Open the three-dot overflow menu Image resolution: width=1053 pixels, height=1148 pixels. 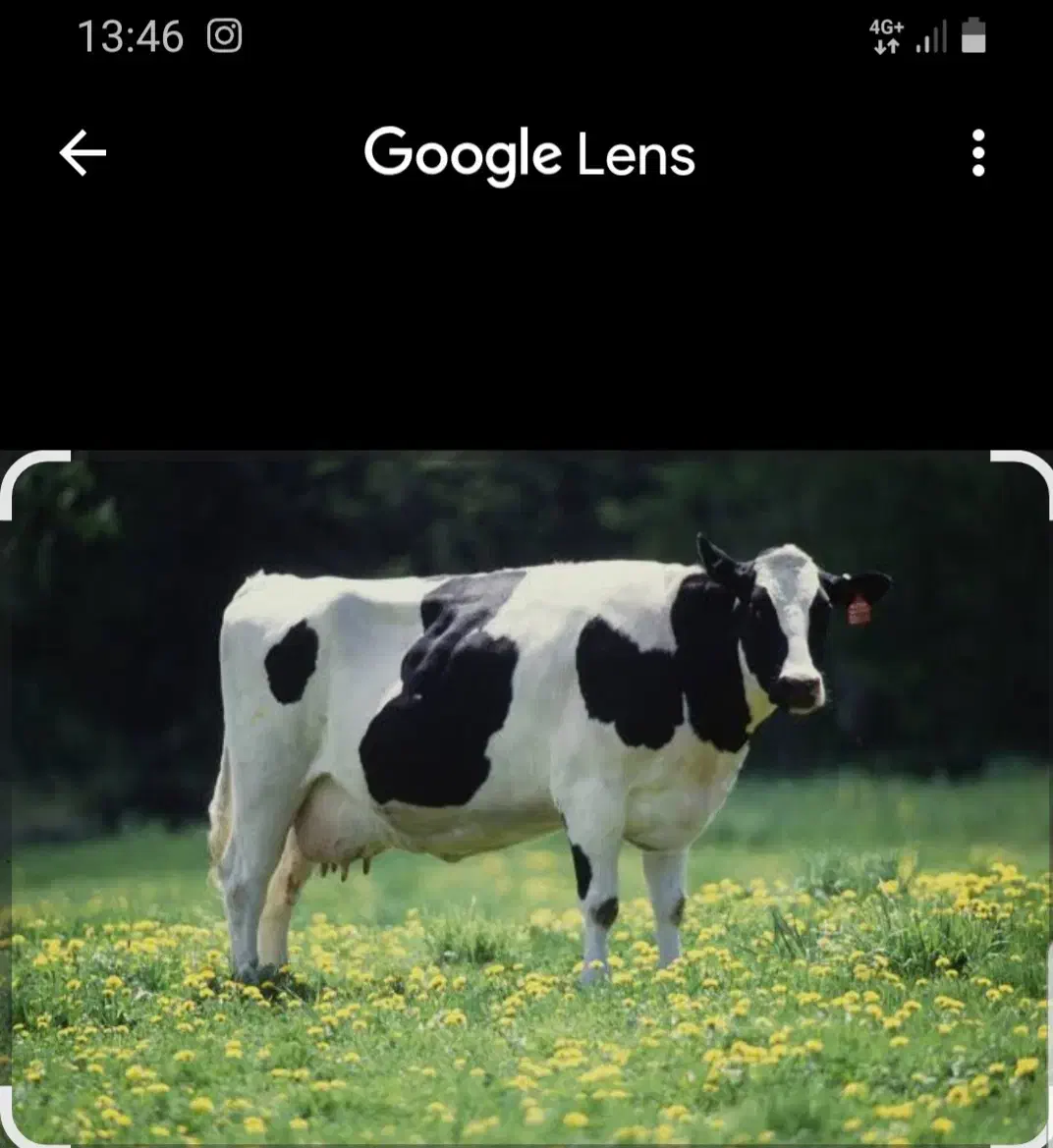[x=978, y=154]
